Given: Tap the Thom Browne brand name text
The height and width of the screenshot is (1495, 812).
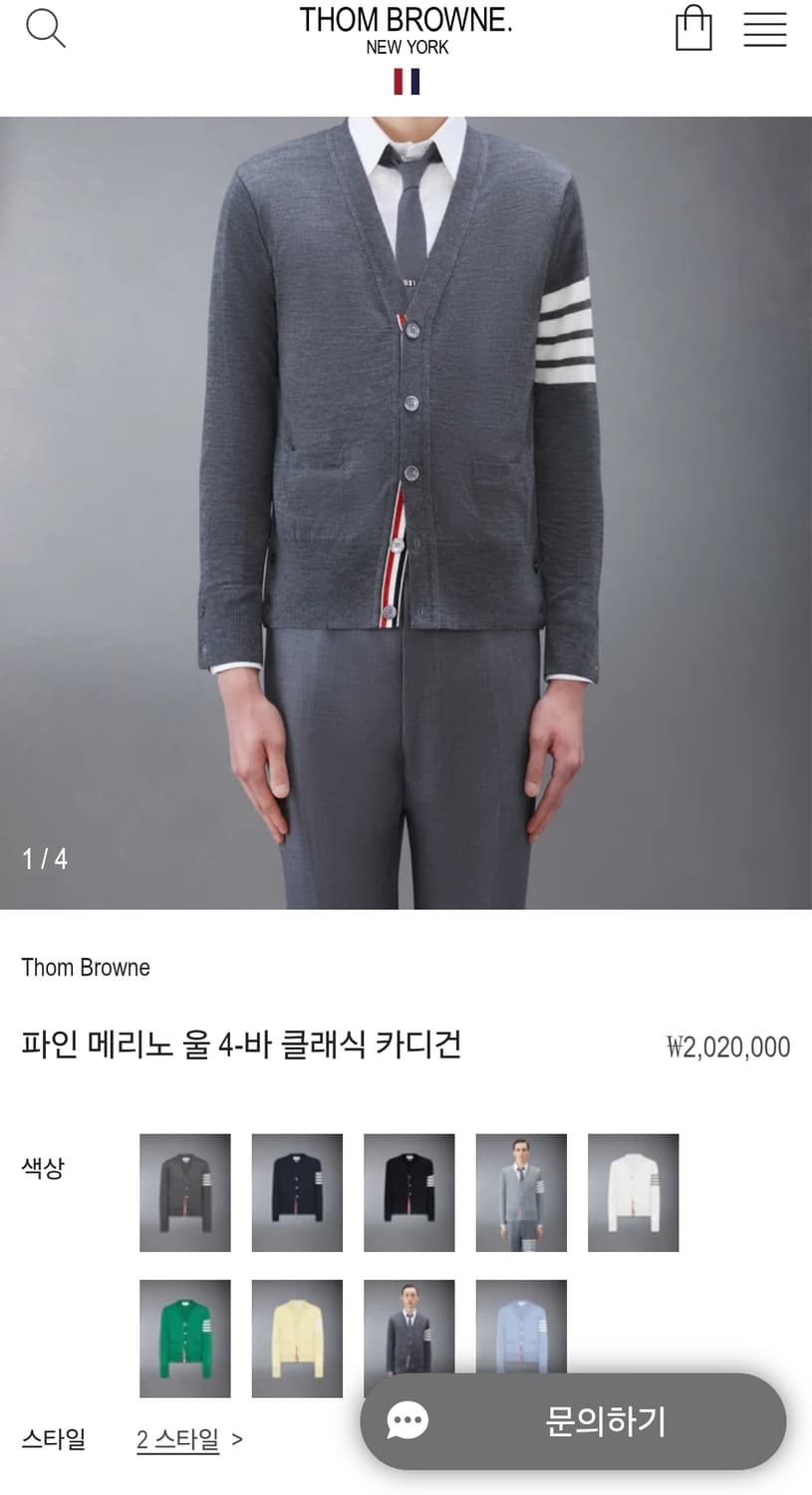Looking at the screenshot, I should click(86, 967).
